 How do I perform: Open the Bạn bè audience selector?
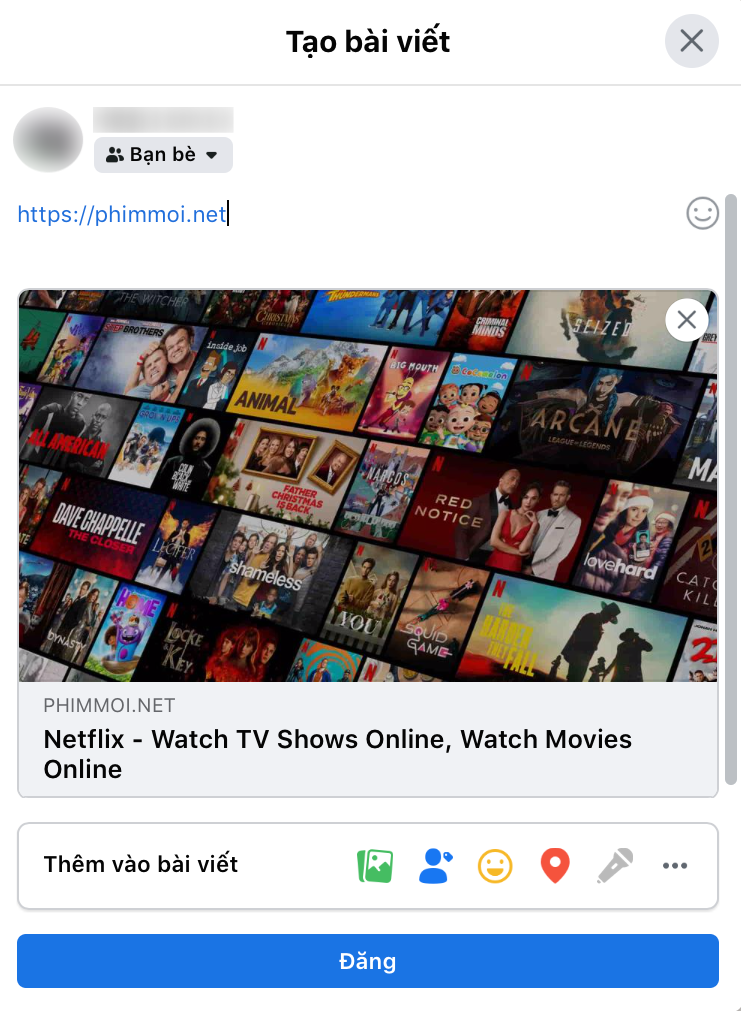pos(163,155)
